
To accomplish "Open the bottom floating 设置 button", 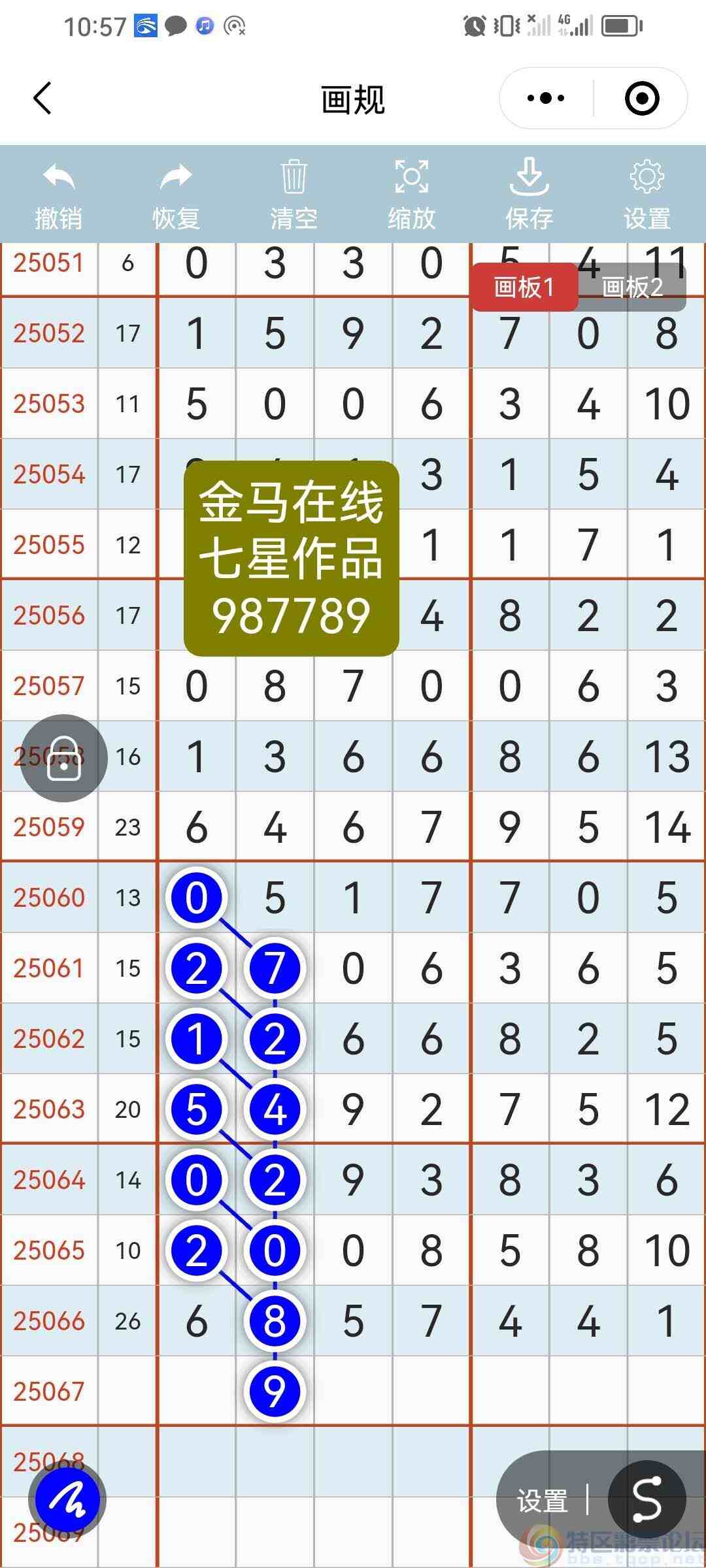I will click(x=536, y=1499).
